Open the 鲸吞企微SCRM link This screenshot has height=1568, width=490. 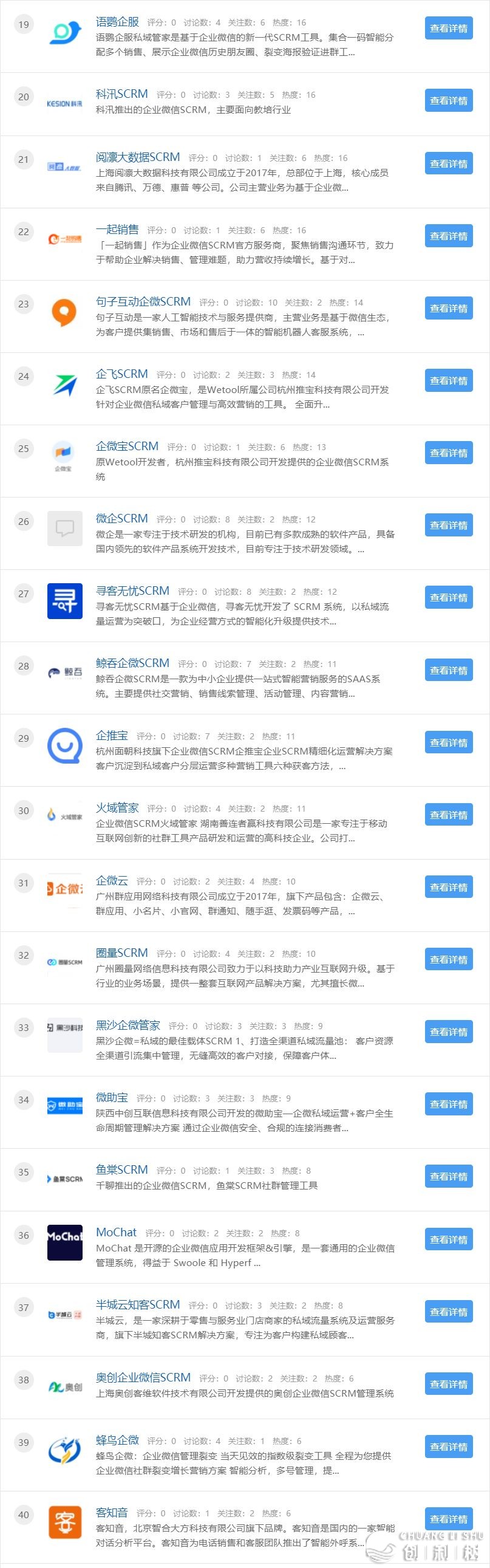[132, 663]
